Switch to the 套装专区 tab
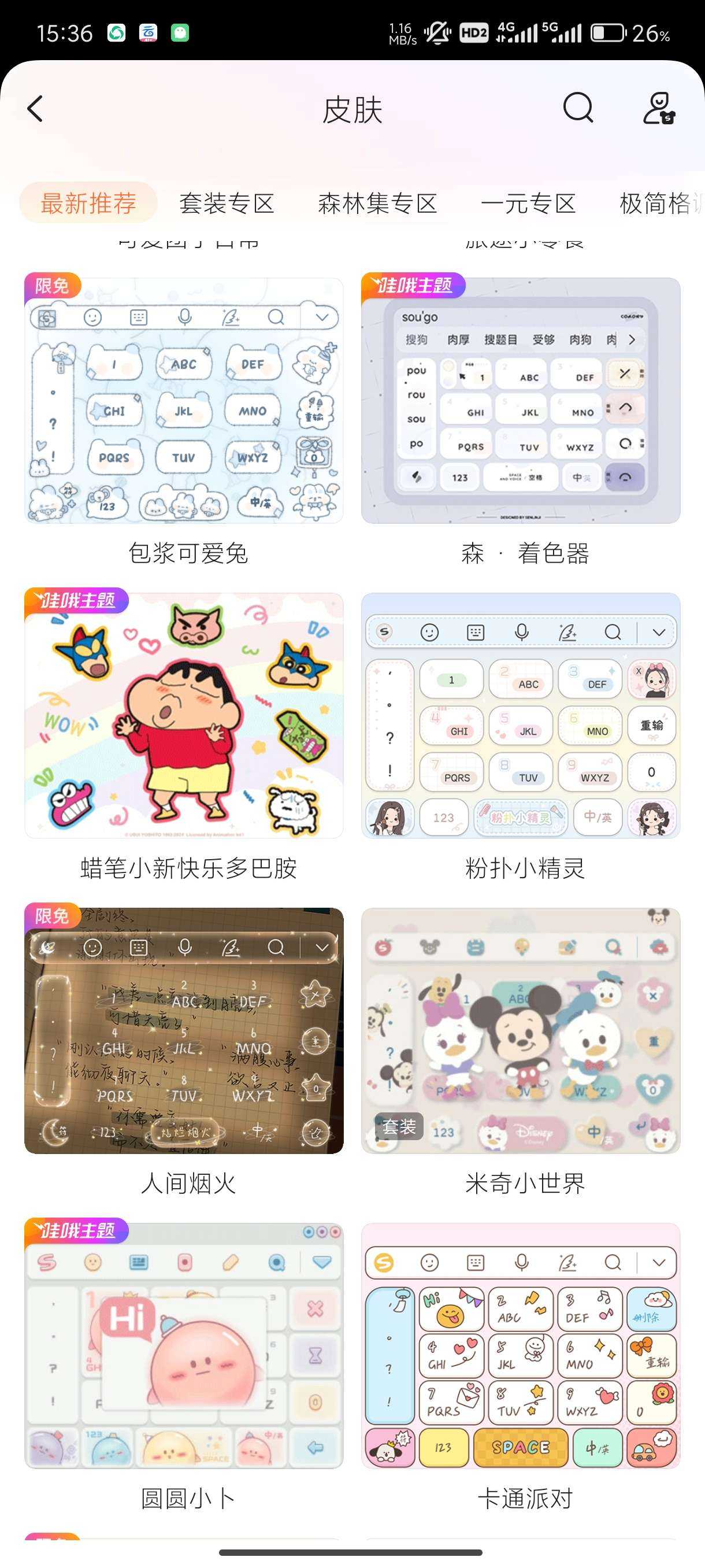Image resolution: width=705 pixels, height=1568 pixels. point(227,203)
